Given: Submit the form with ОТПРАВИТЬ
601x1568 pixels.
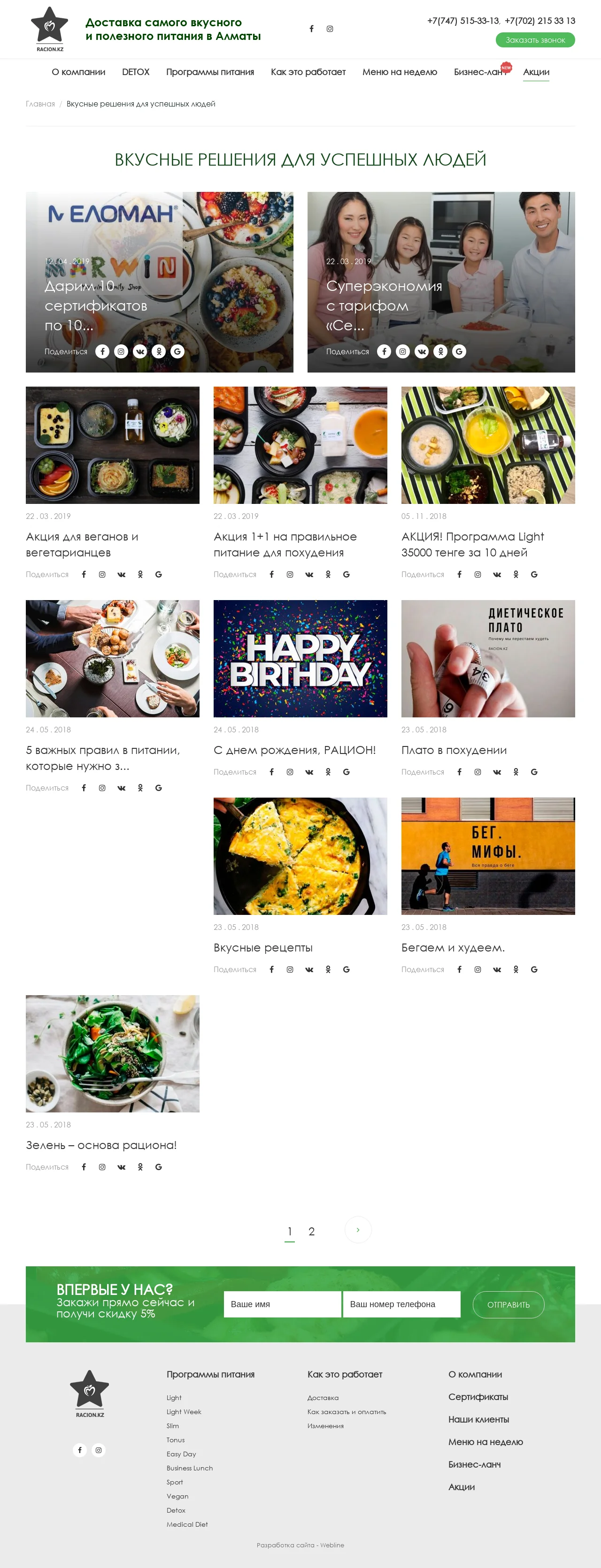Looking at the screenshot, I should point(508,1304).
